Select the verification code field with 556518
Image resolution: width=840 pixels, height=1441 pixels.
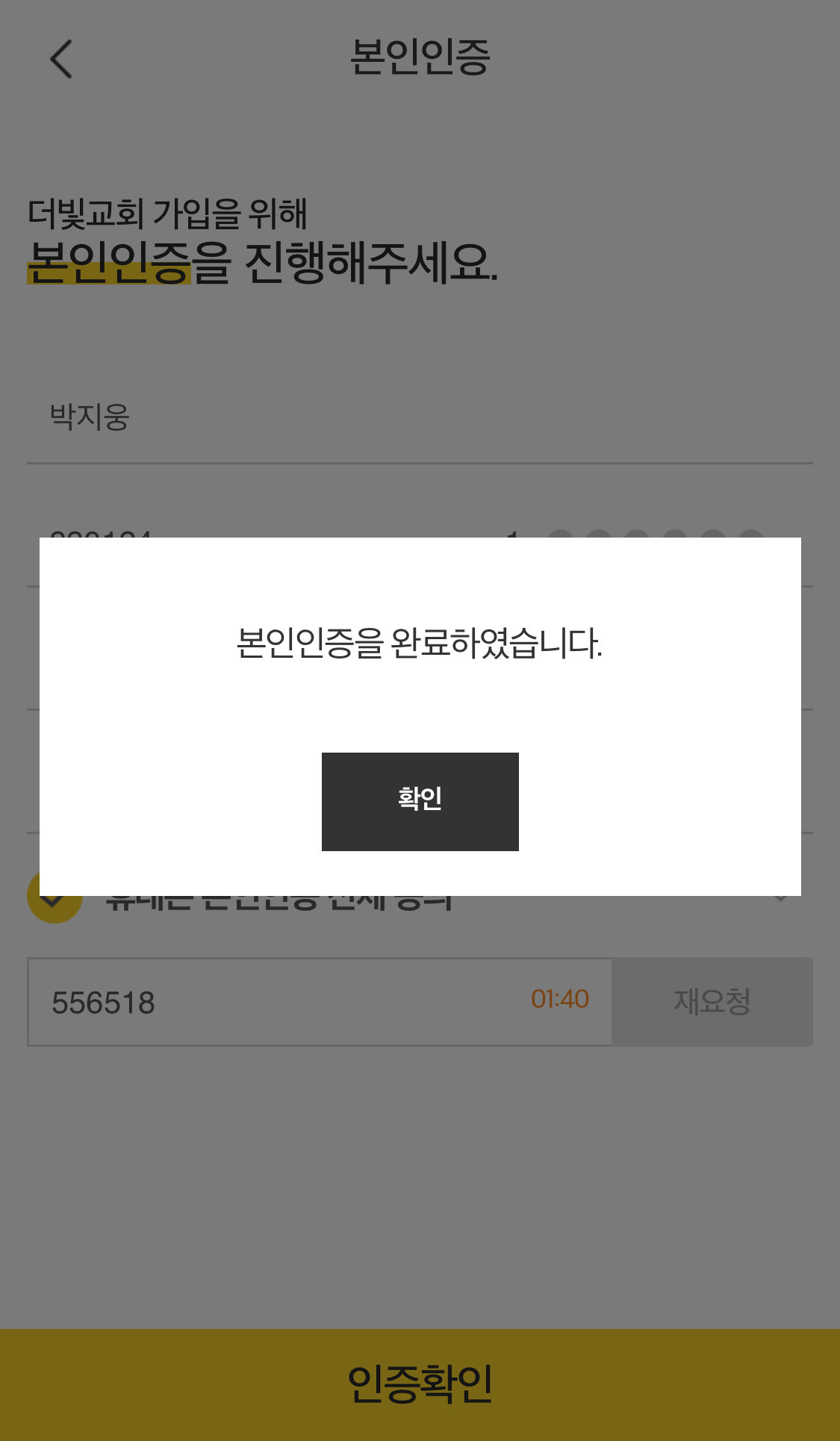320,1002
